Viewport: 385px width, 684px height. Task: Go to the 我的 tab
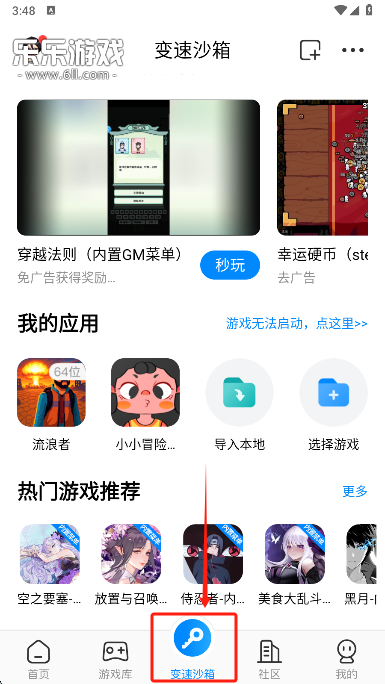(x=347, y=659)
